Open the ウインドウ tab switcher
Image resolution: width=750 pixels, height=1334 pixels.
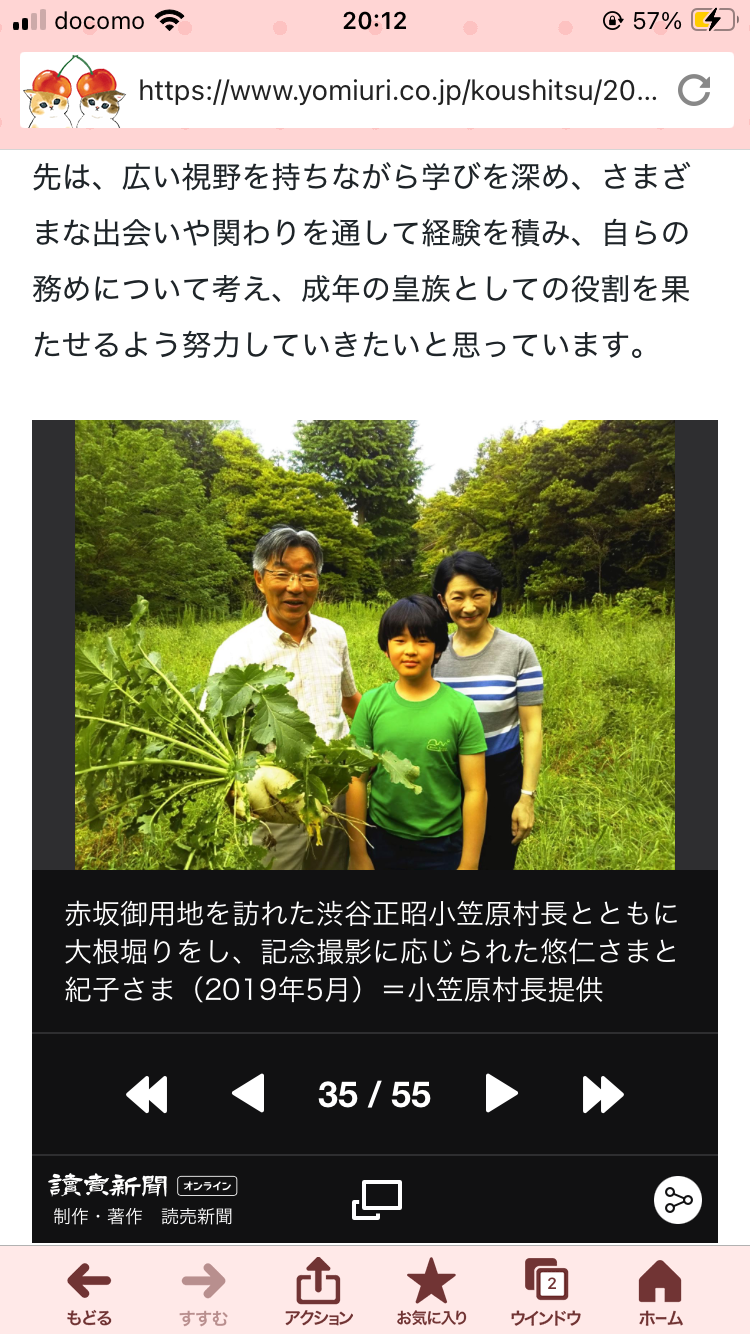tap(546, 1292)
